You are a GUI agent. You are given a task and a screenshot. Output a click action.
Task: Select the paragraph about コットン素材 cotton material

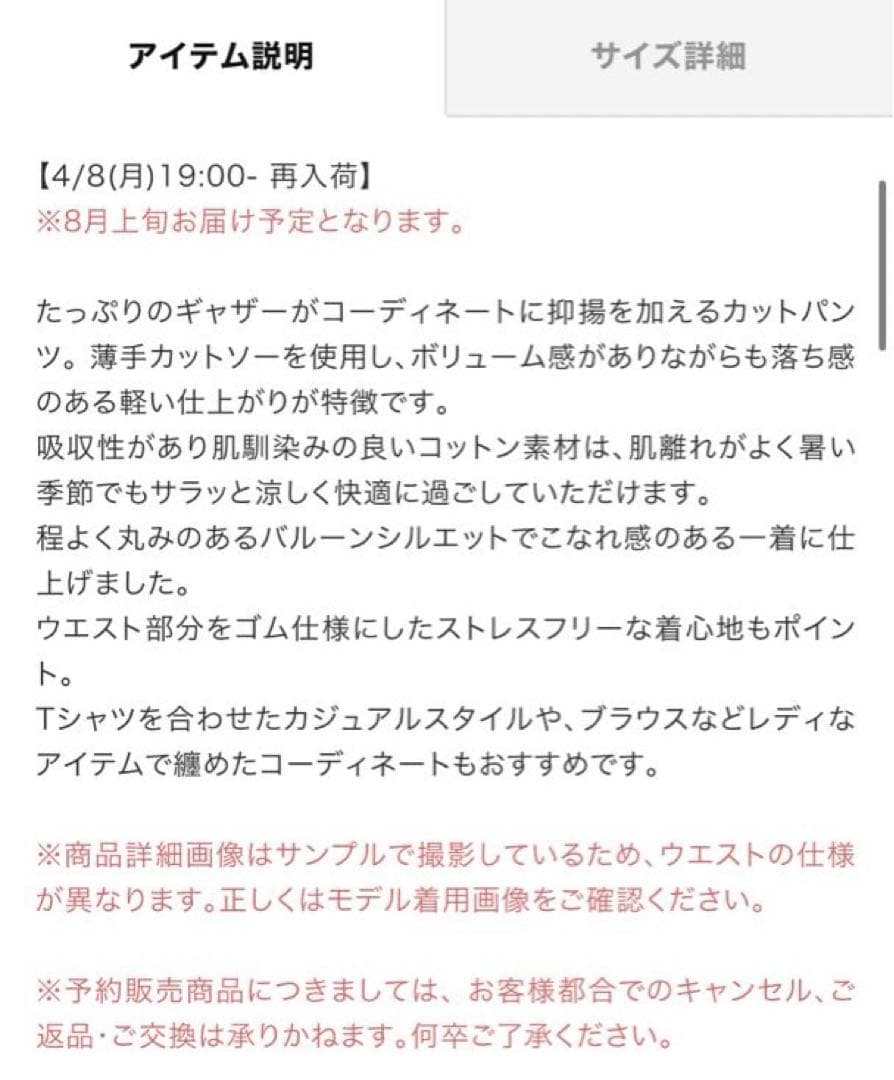(440, 463)
